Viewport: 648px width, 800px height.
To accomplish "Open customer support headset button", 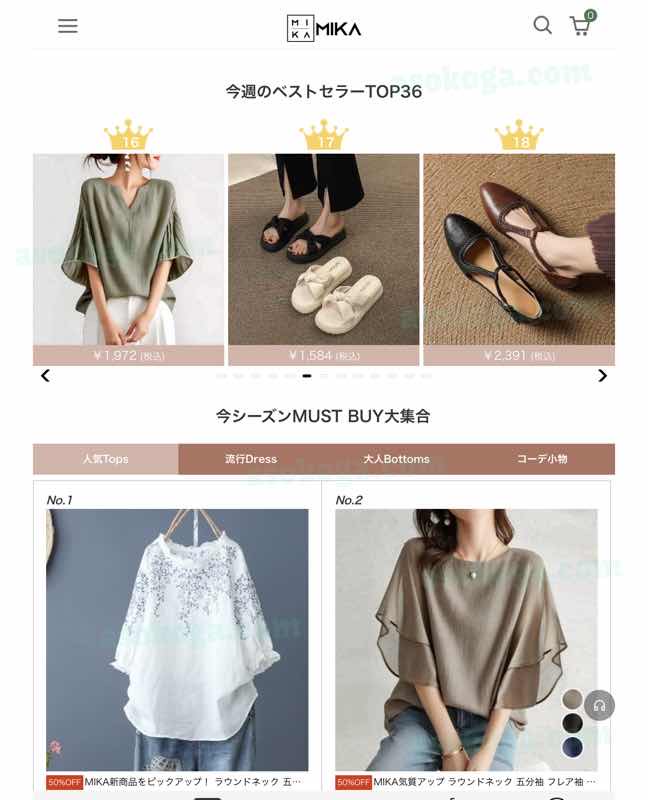I will click(599, 705).
